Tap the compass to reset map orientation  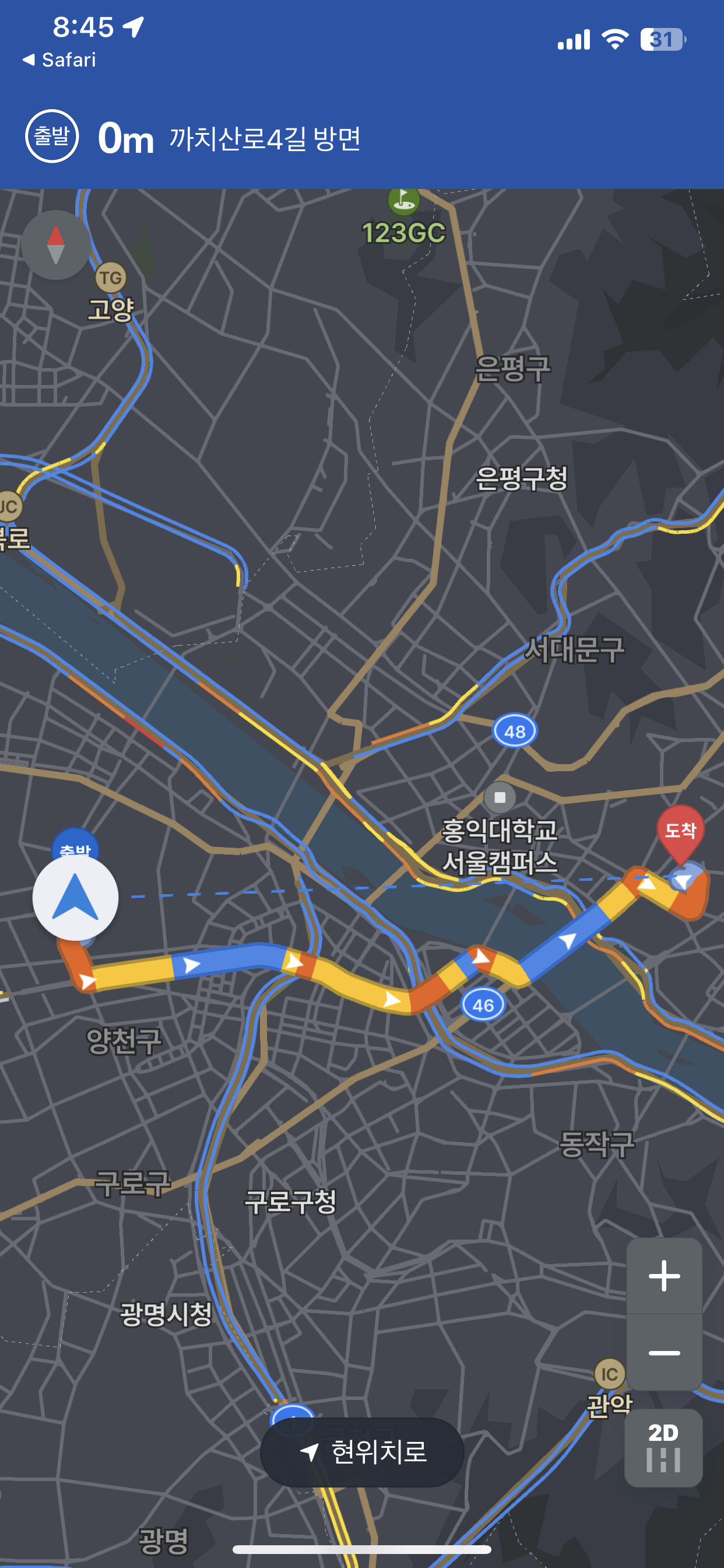(55, 244)
